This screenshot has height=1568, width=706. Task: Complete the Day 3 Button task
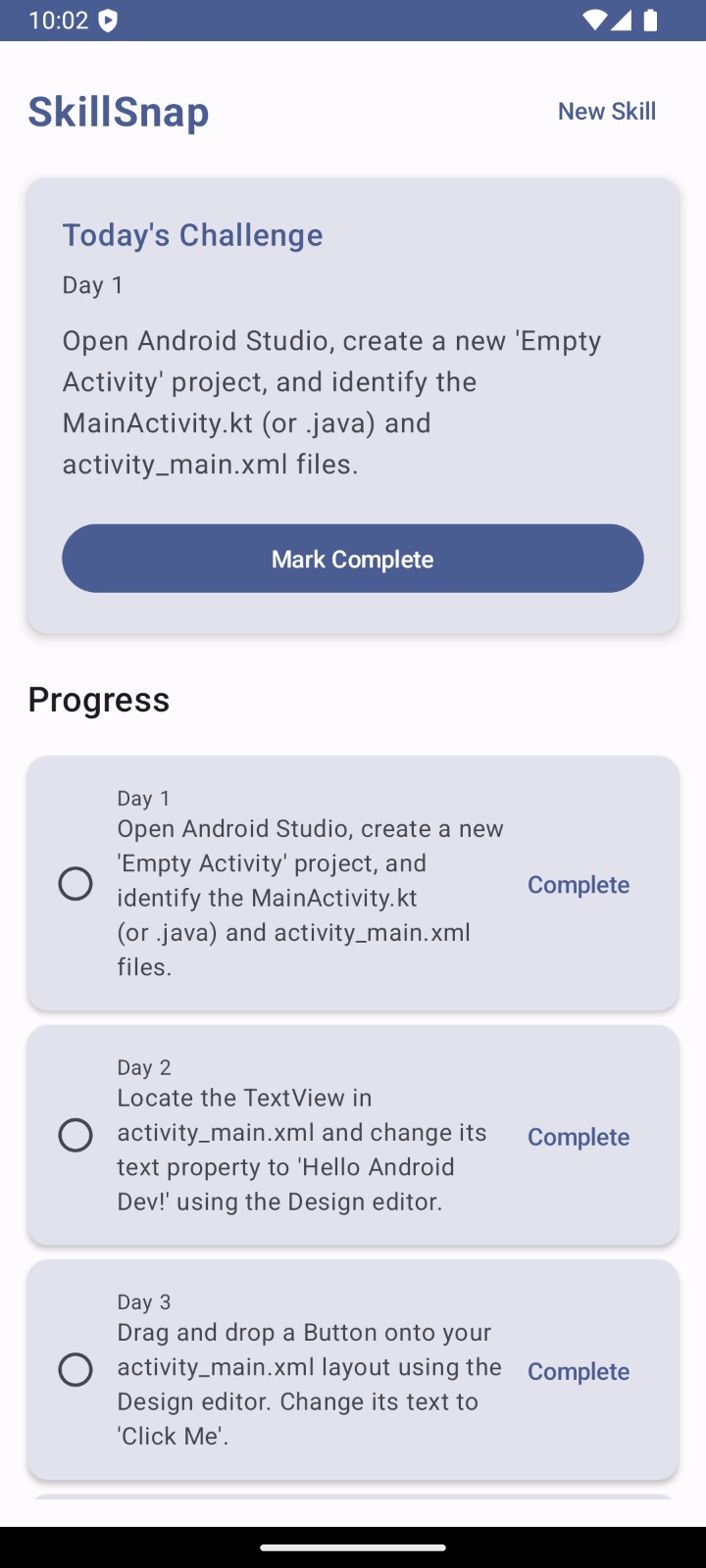[579, 1371]
